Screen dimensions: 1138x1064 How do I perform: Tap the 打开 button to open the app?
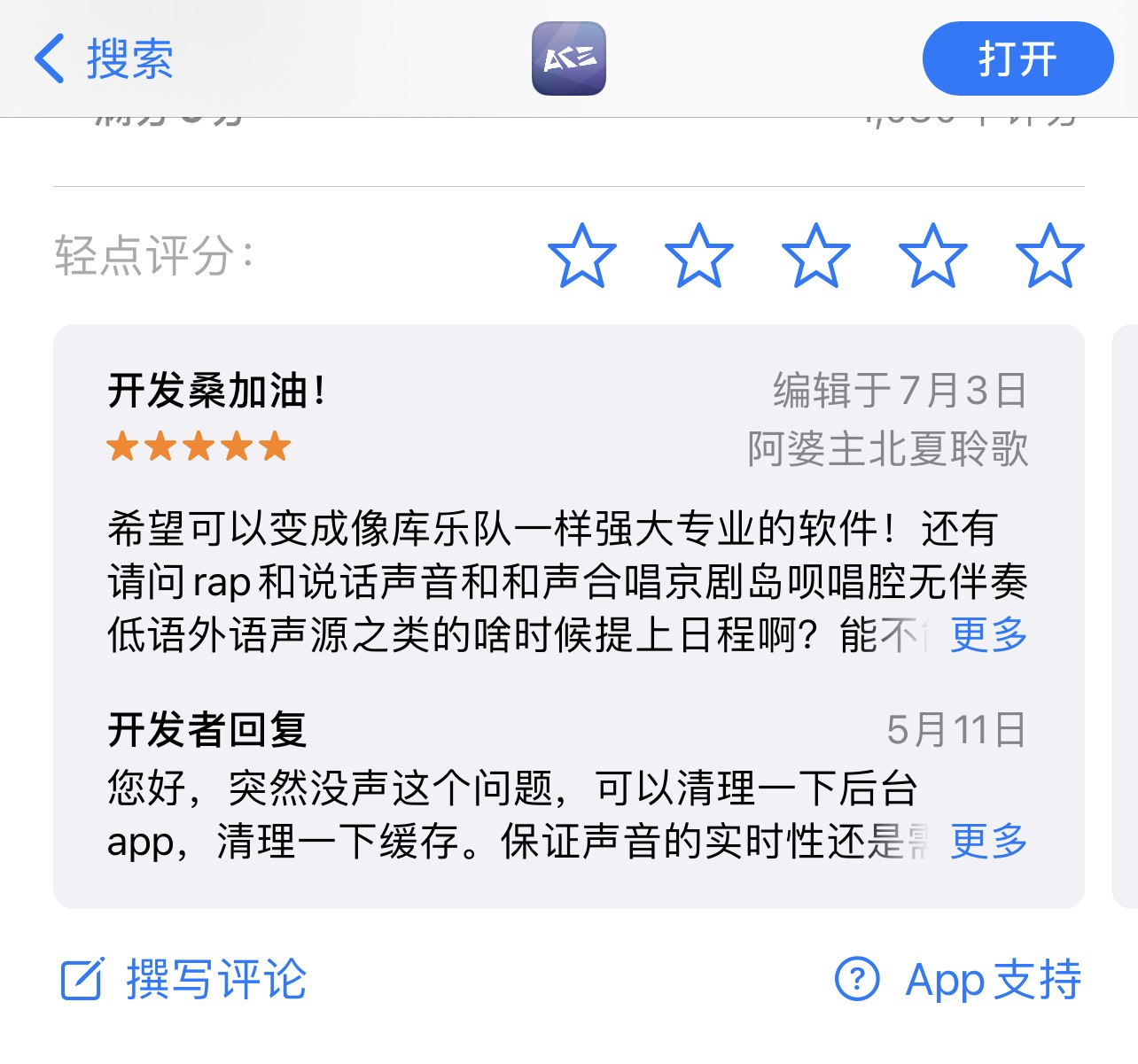pos(1017,59)
